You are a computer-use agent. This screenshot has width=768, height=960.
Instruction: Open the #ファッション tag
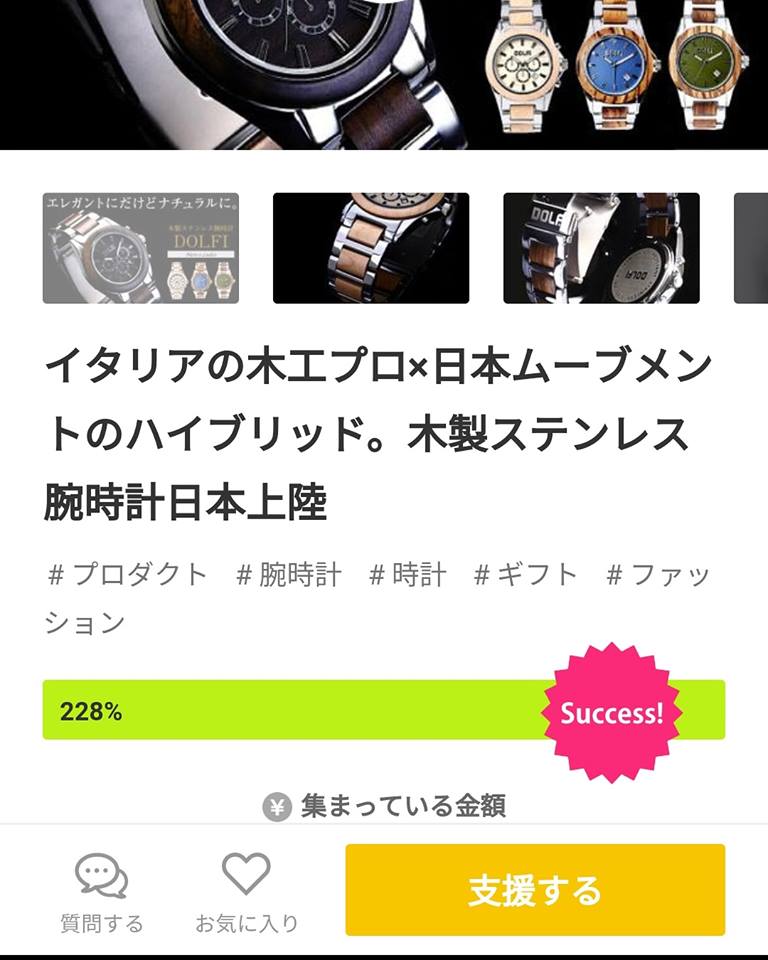[657, 574]
